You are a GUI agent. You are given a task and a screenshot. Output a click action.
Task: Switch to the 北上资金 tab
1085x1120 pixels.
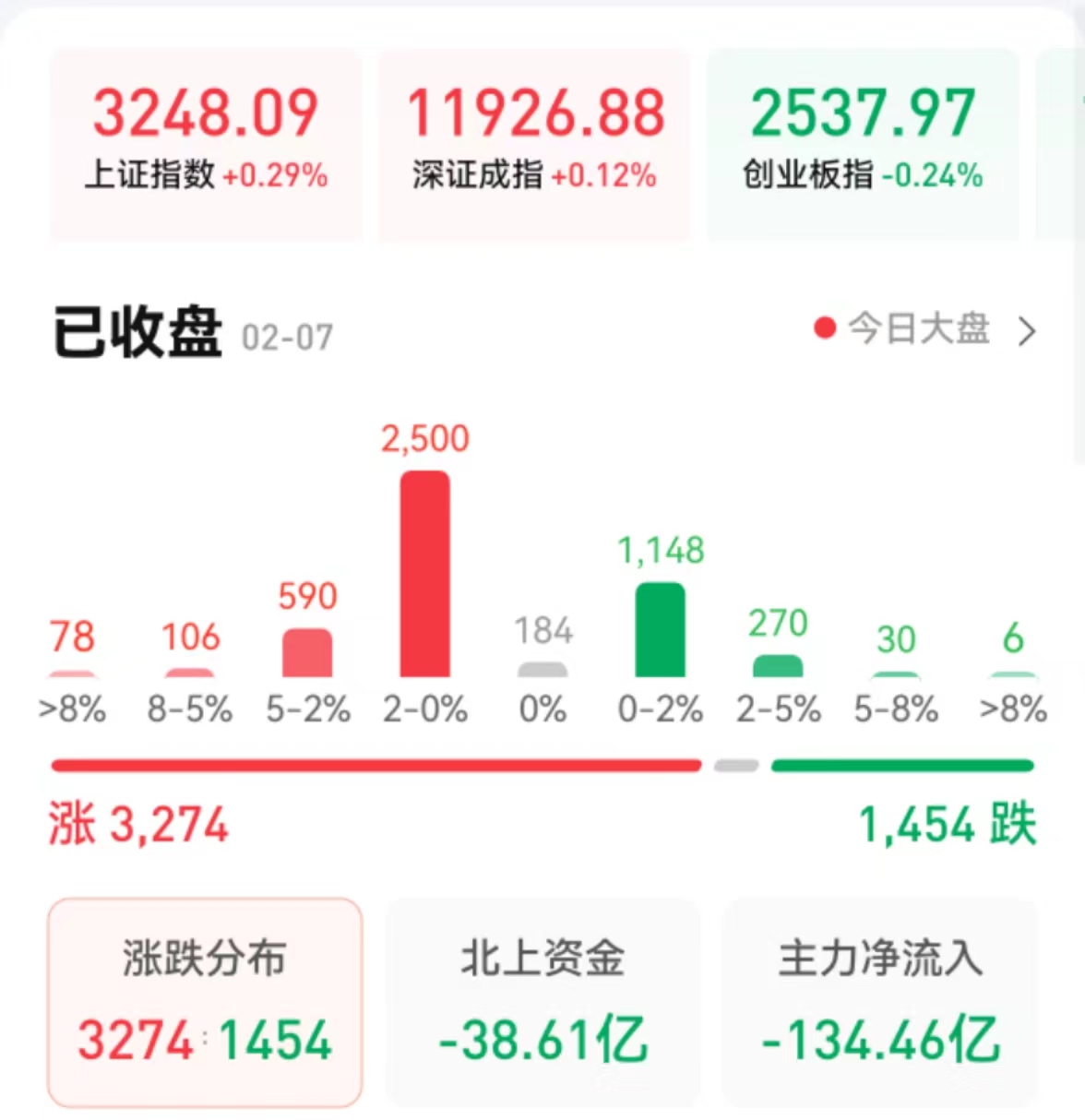pos(542,1001)
